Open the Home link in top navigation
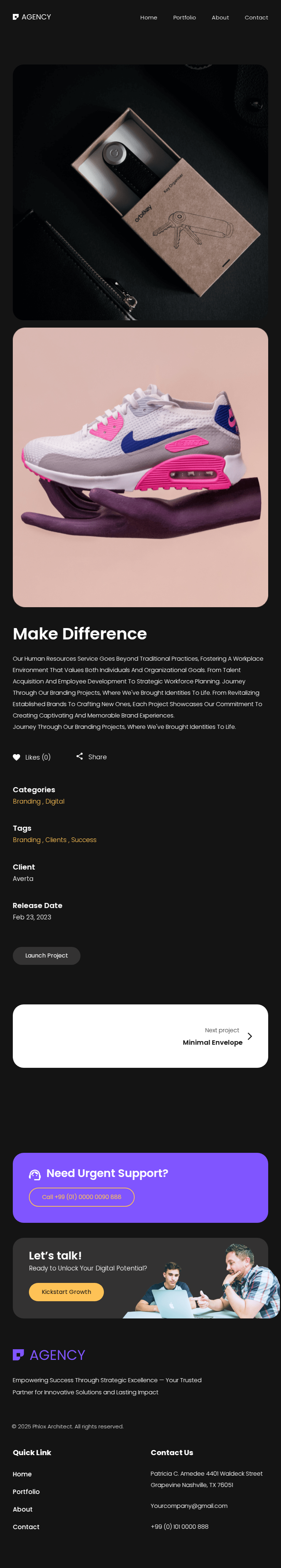Screen dimensions: 281x1568 point(149,18)
